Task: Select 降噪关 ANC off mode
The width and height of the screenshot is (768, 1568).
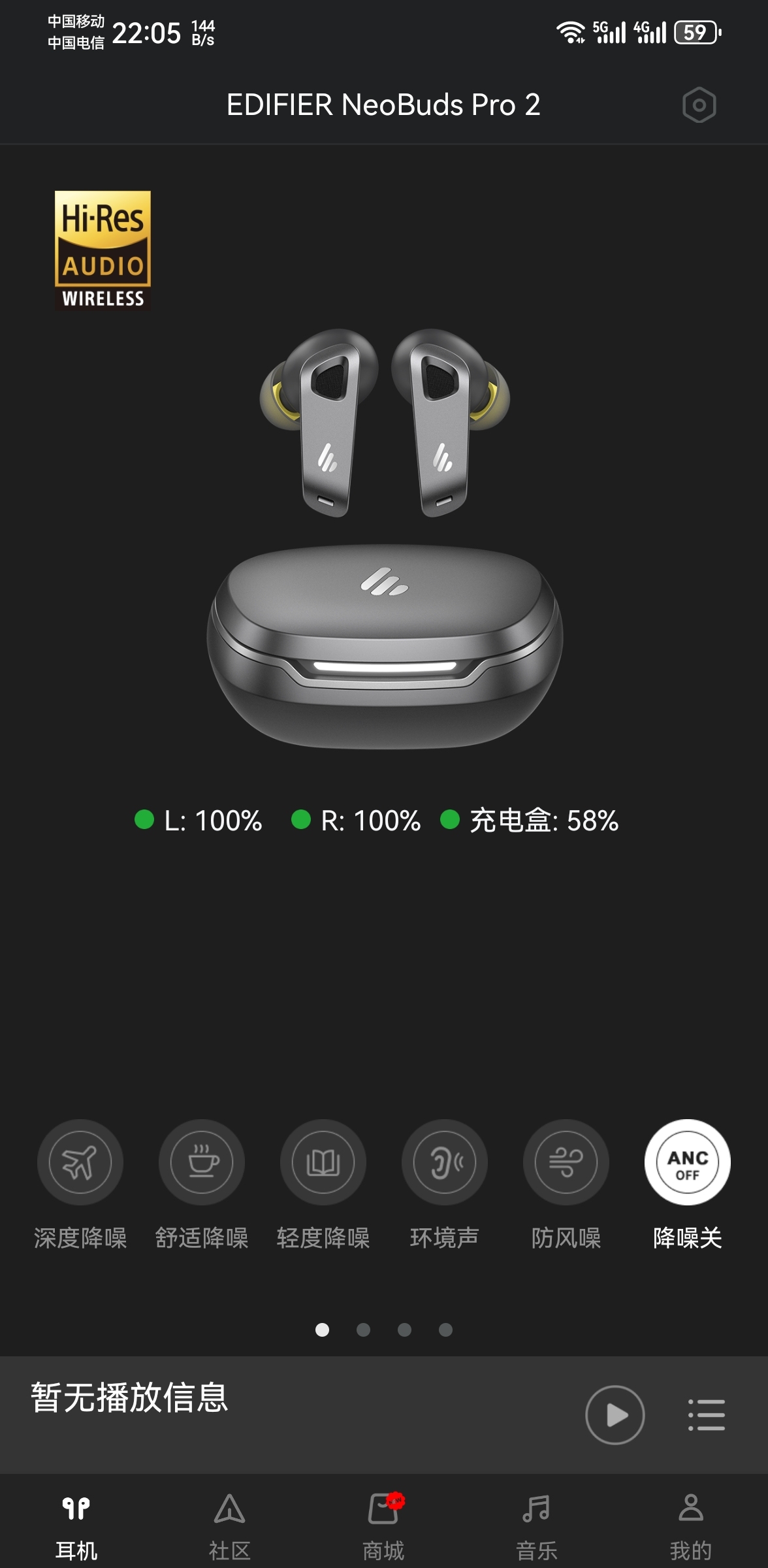Action: 687,1162
